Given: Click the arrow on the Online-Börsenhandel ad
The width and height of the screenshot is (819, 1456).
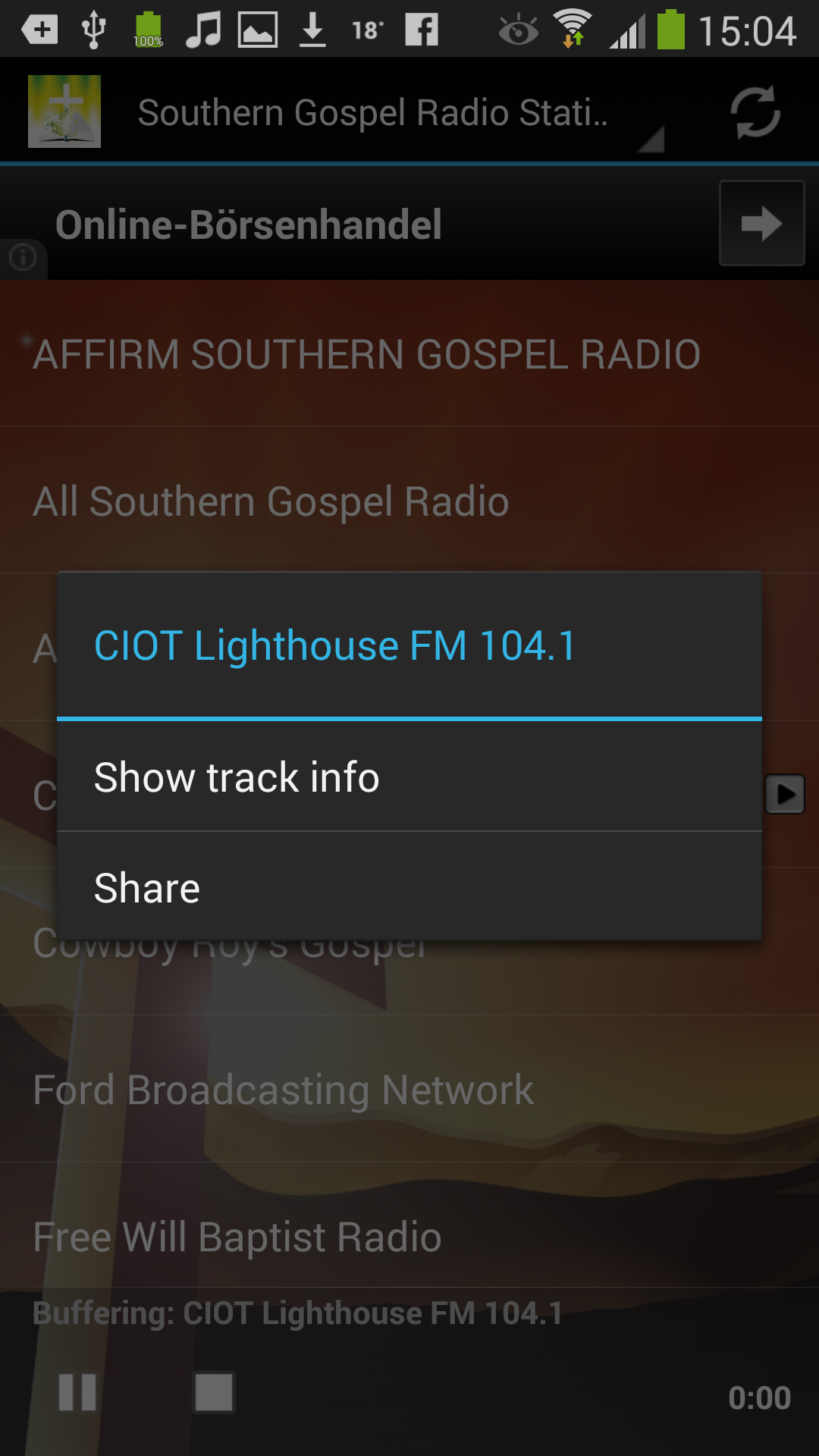Looking at the screenshot, I should click(761, 222).
